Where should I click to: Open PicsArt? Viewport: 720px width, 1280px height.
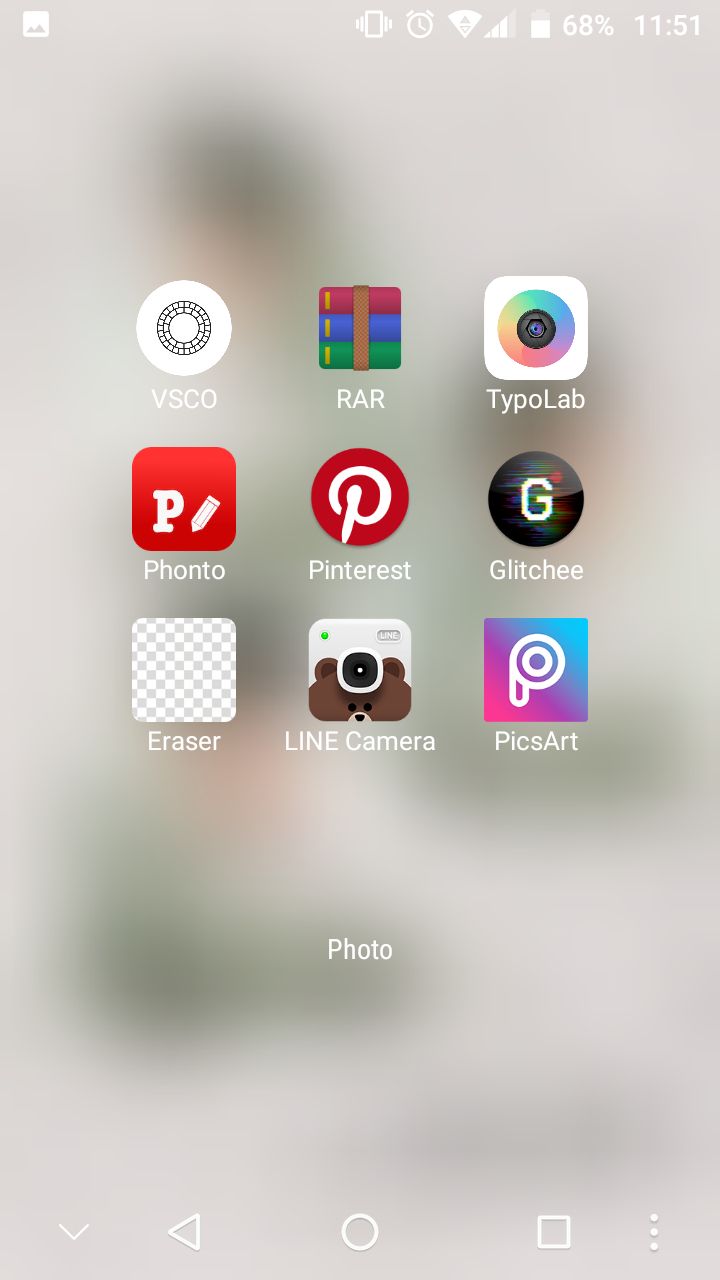536,670
